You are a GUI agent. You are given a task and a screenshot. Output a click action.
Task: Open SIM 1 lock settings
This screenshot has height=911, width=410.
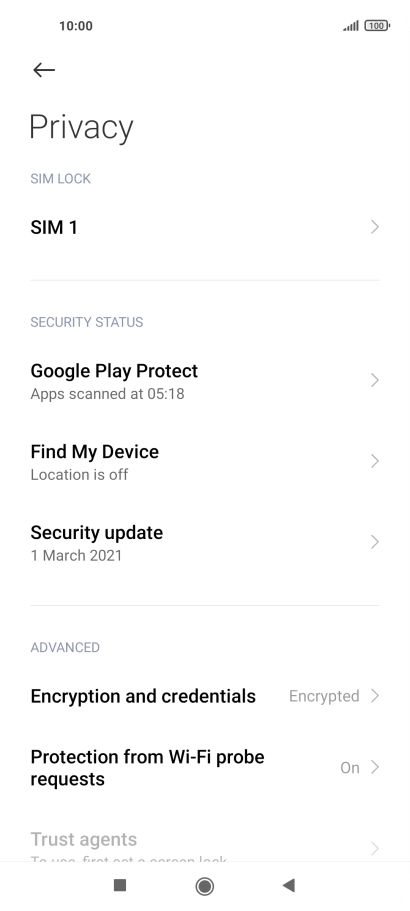[x=205, y=227]
